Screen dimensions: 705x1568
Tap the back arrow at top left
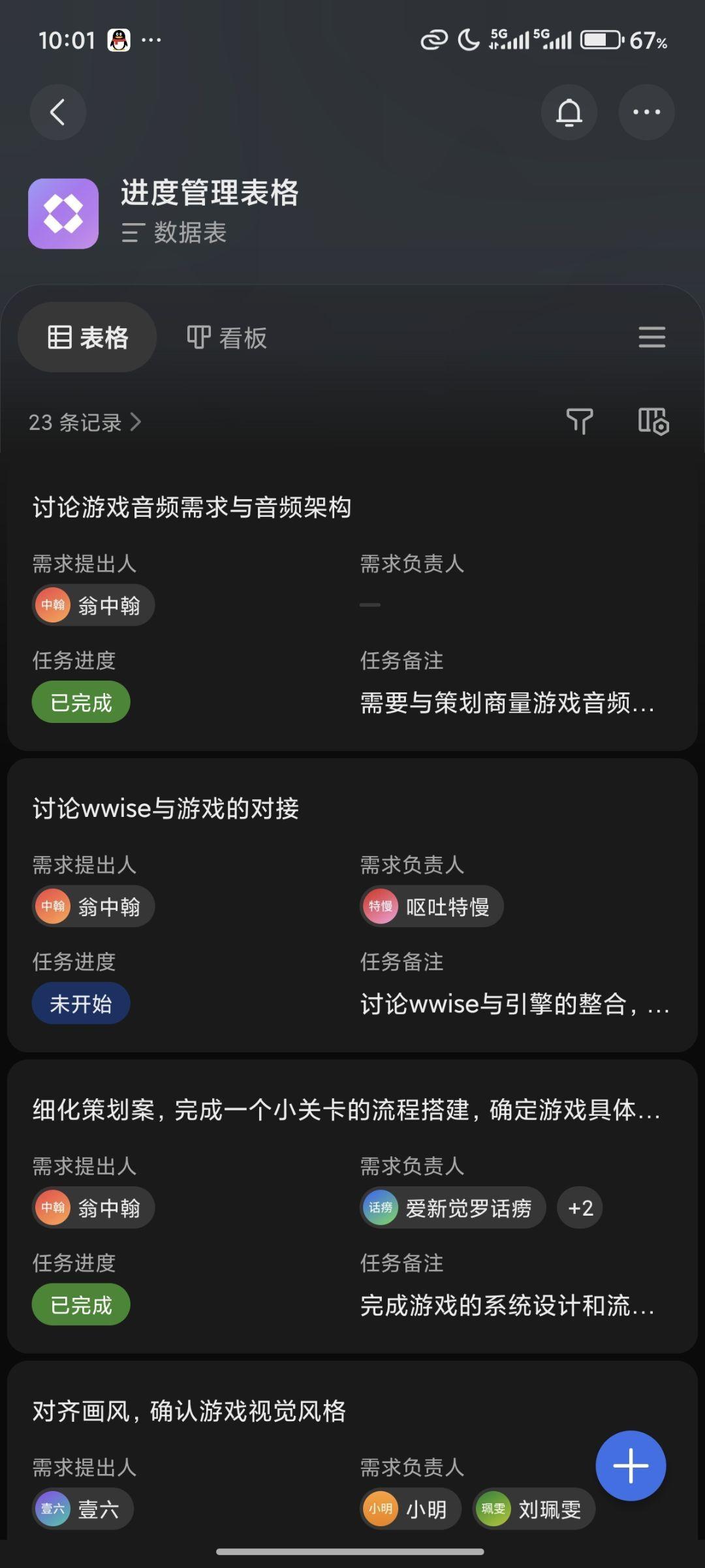click(57, 112)
